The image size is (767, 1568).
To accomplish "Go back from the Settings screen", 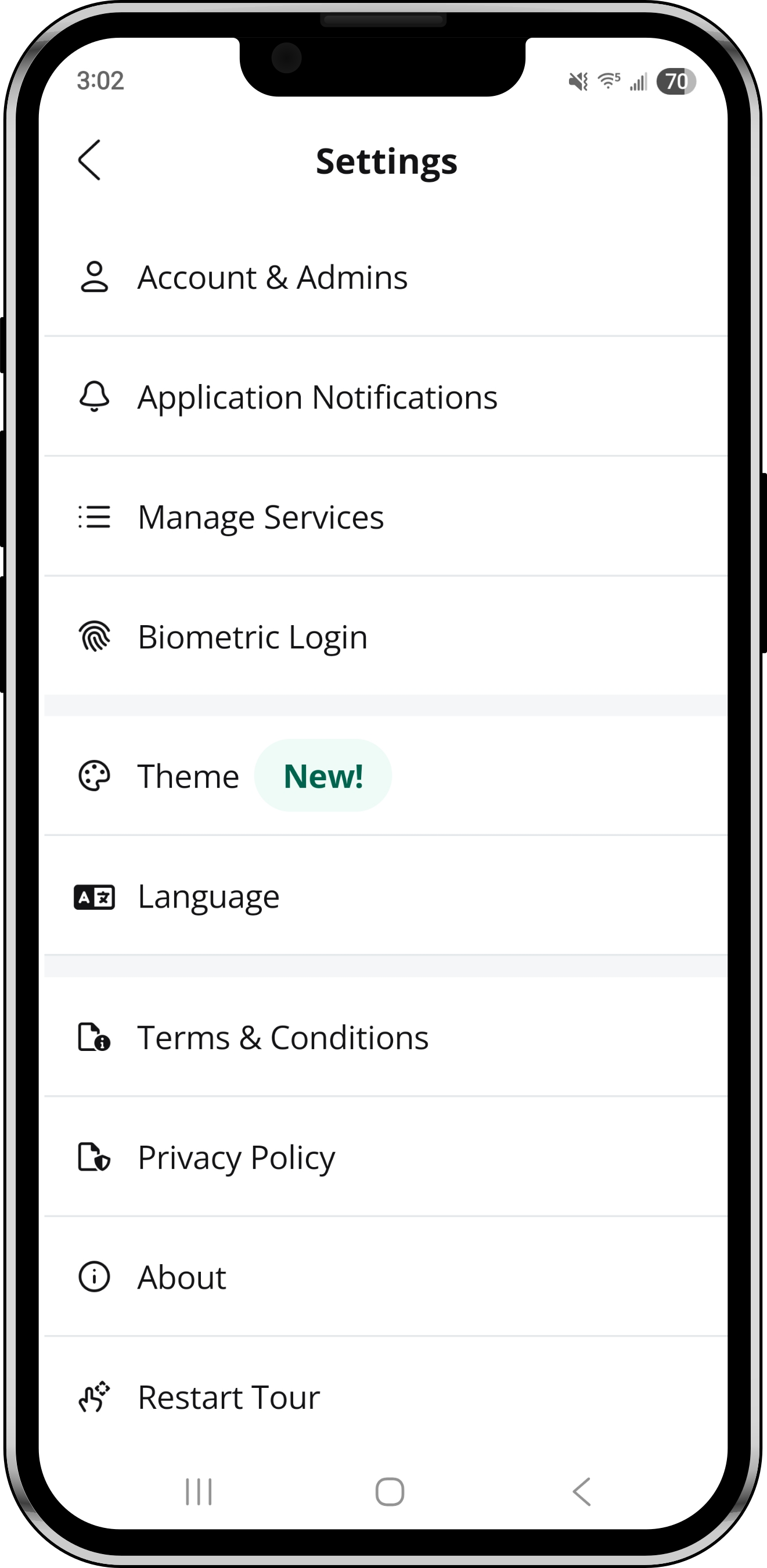I will point(89,160).
